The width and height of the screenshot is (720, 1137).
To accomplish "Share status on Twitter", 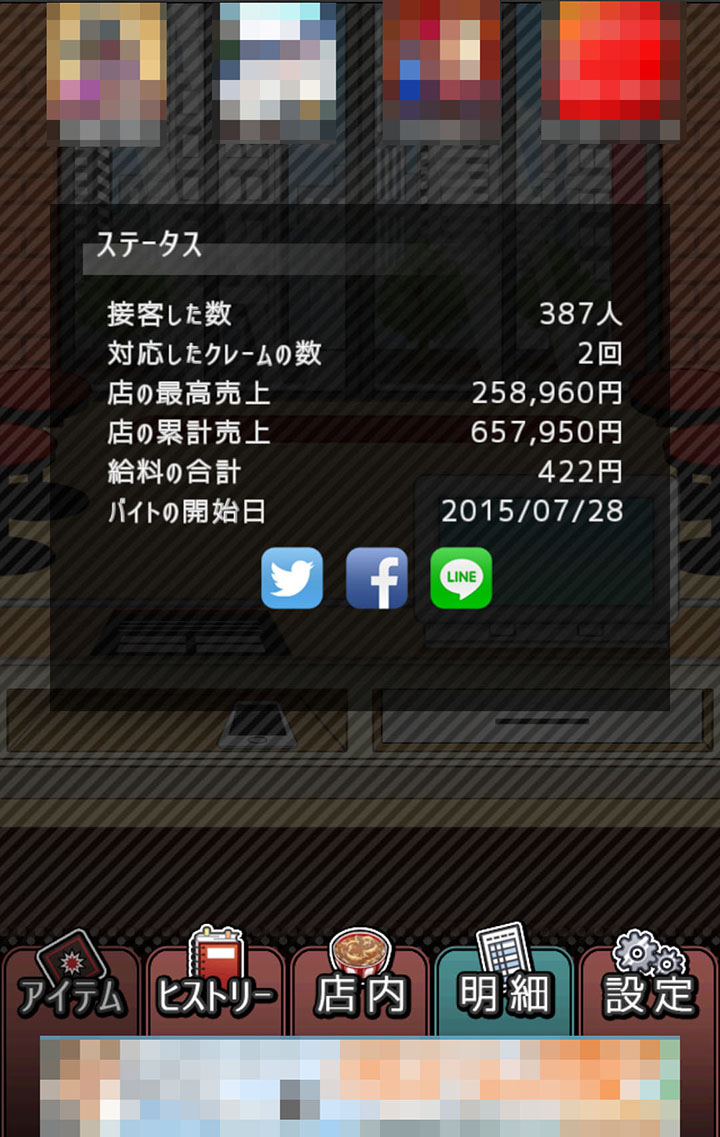I will [x=292, y=578].
